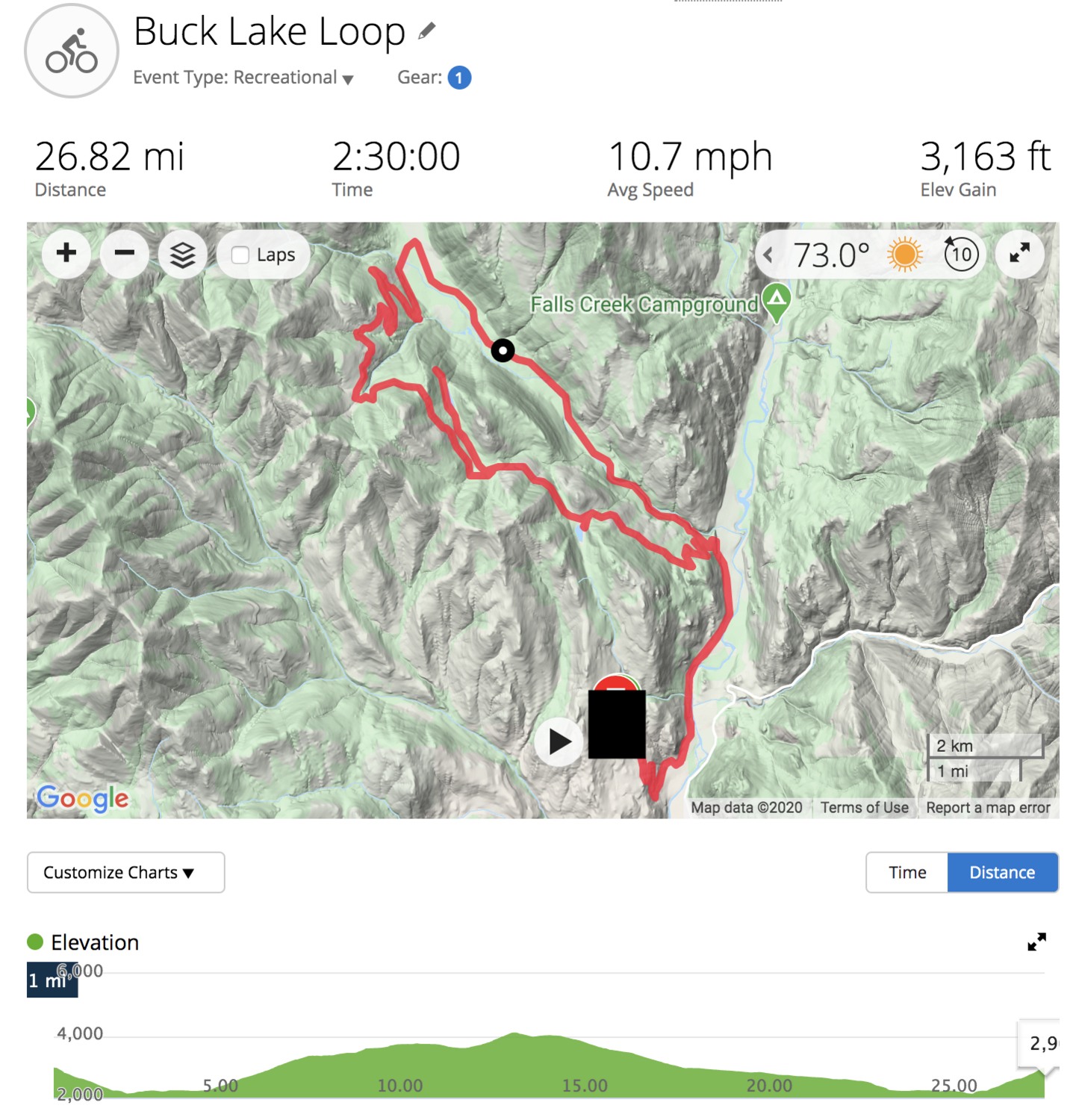The height and width of the screenshot is (1120, 1070).
Task: Switch charts to Distance
Action: [1001, 872]
